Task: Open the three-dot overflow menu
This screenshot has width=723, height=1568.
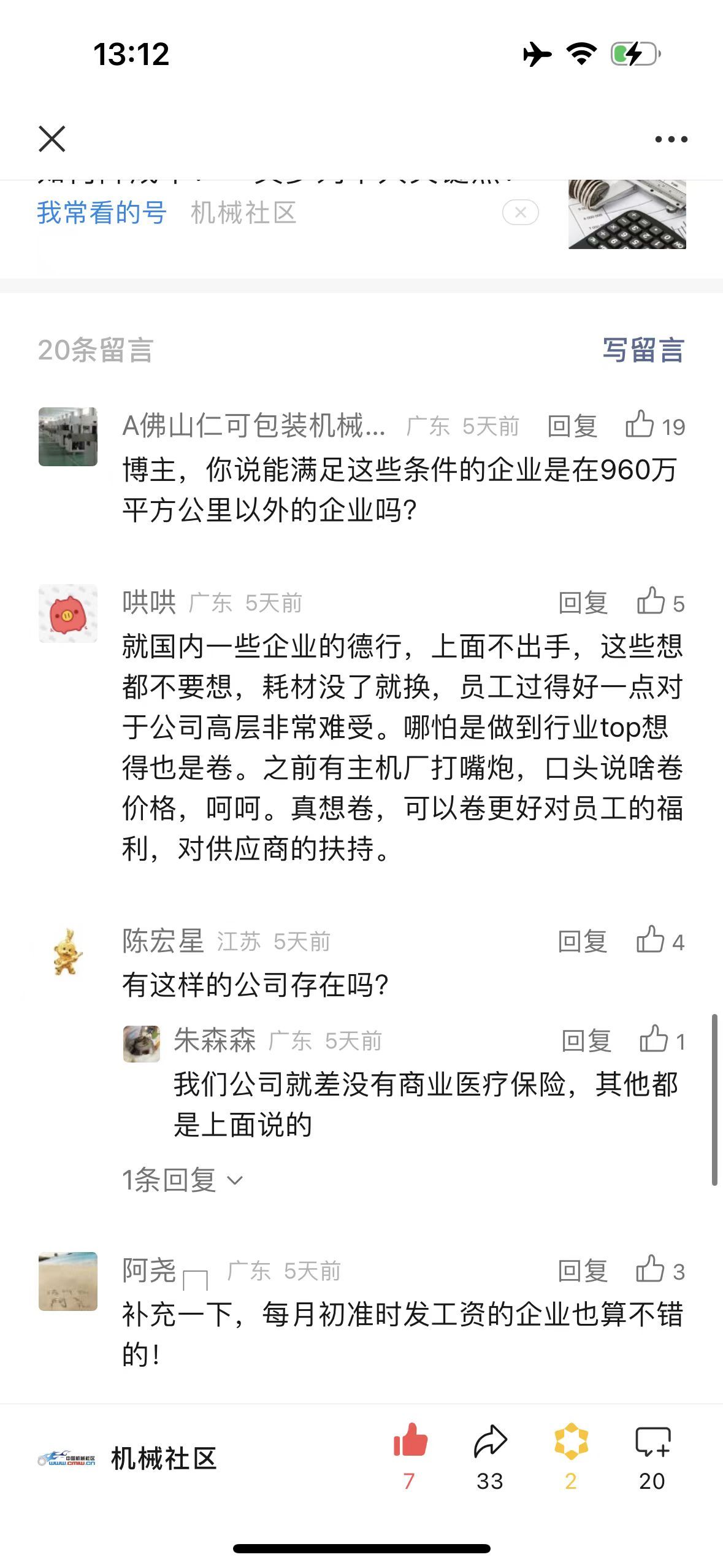Action: 671,139
